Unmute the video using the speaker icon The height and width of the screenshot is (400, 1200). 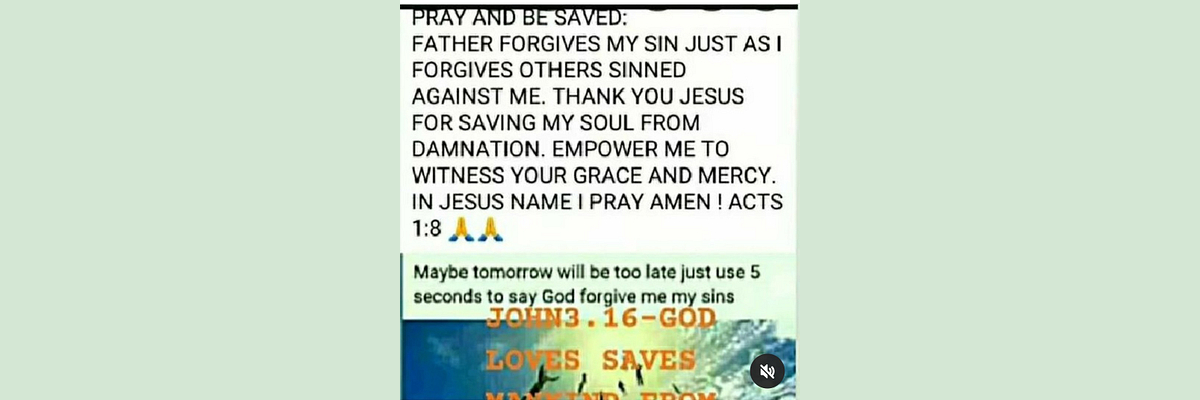[x=767, y=371]
